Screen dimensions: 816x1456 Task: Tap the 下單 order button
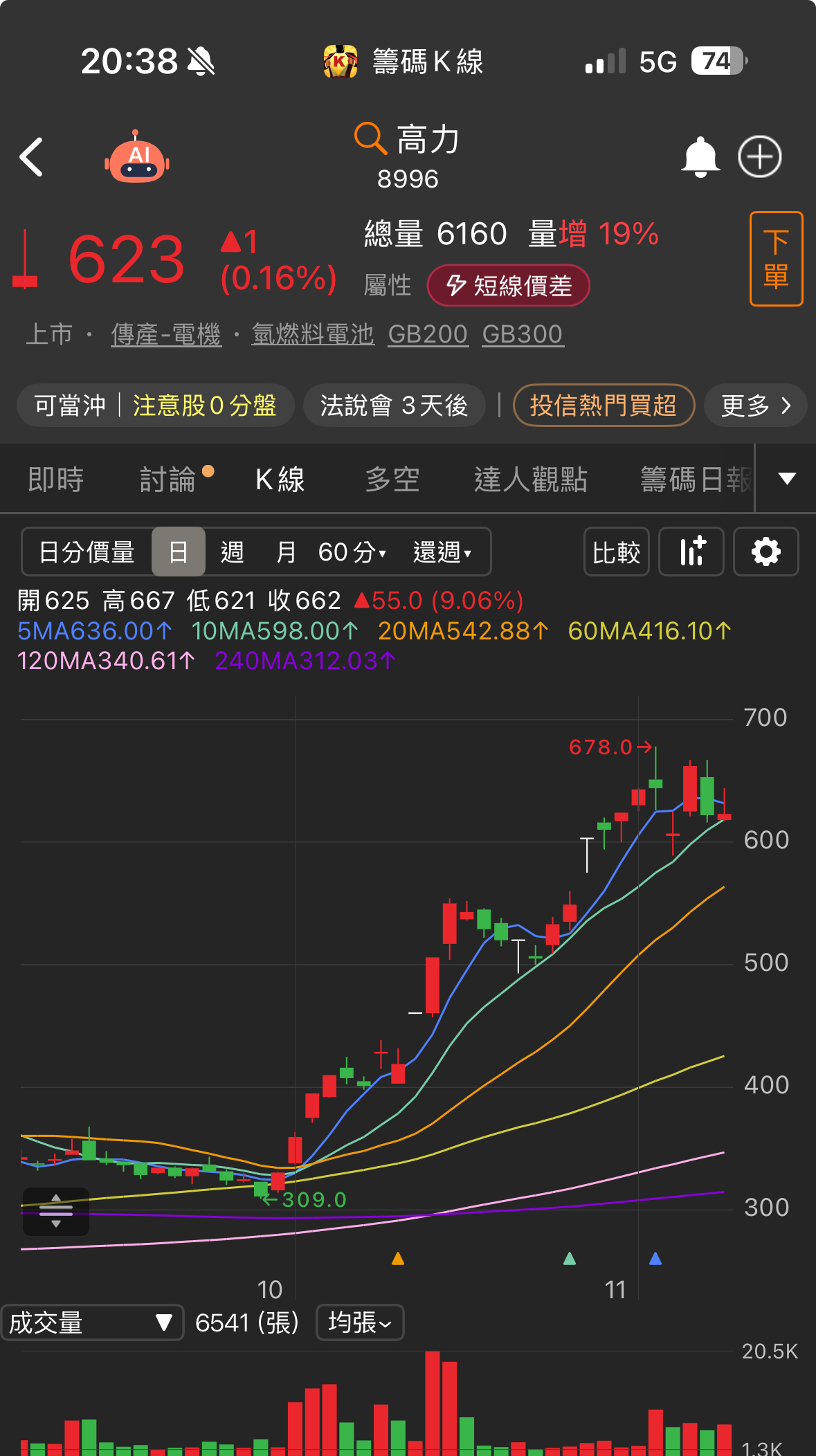pos(776,259)
